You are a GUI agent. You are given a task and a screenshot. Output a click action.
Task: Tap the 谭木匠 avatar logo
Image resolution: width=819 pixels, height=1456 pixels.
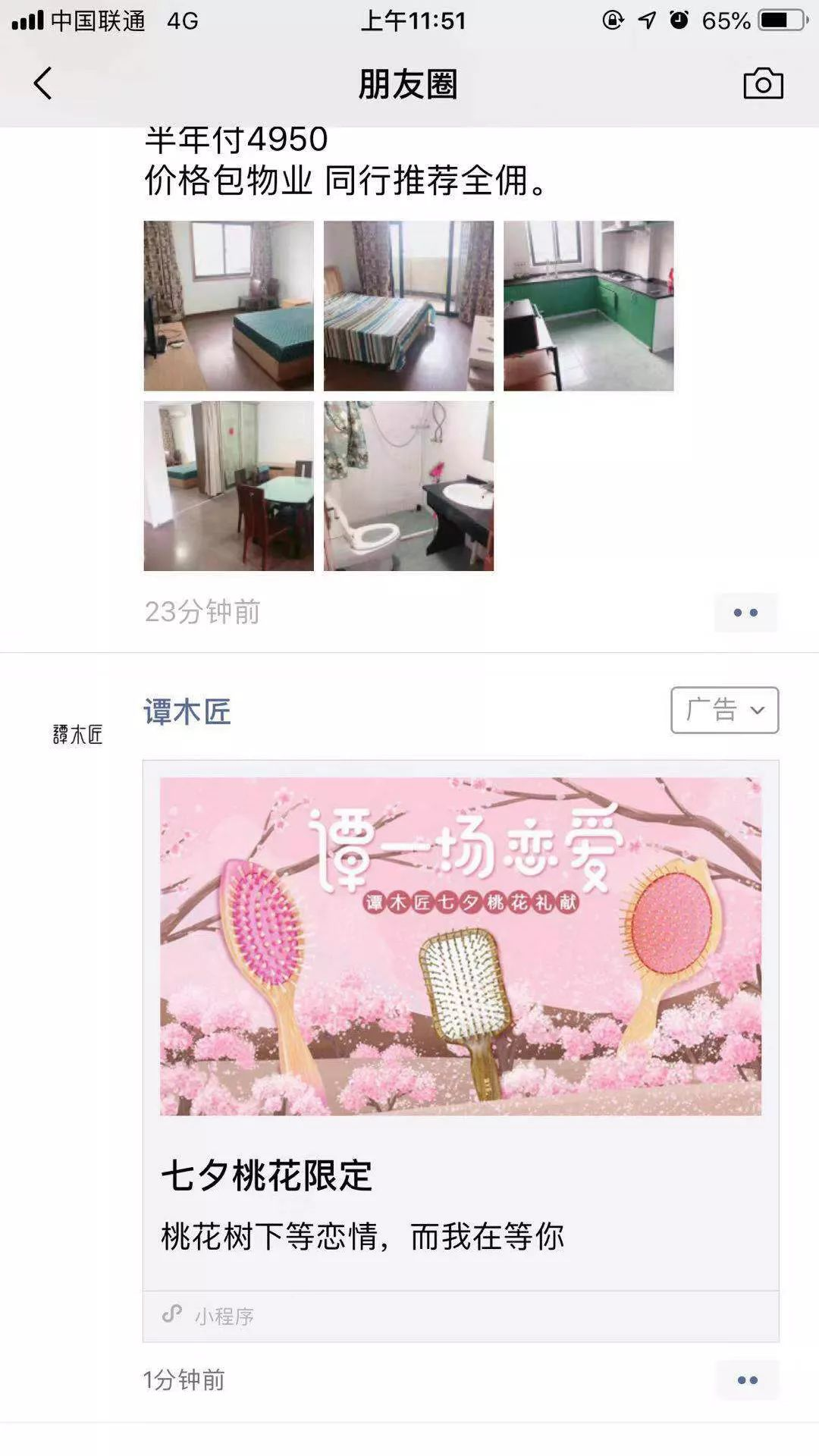pyautogui.click(x=77, y=734)
